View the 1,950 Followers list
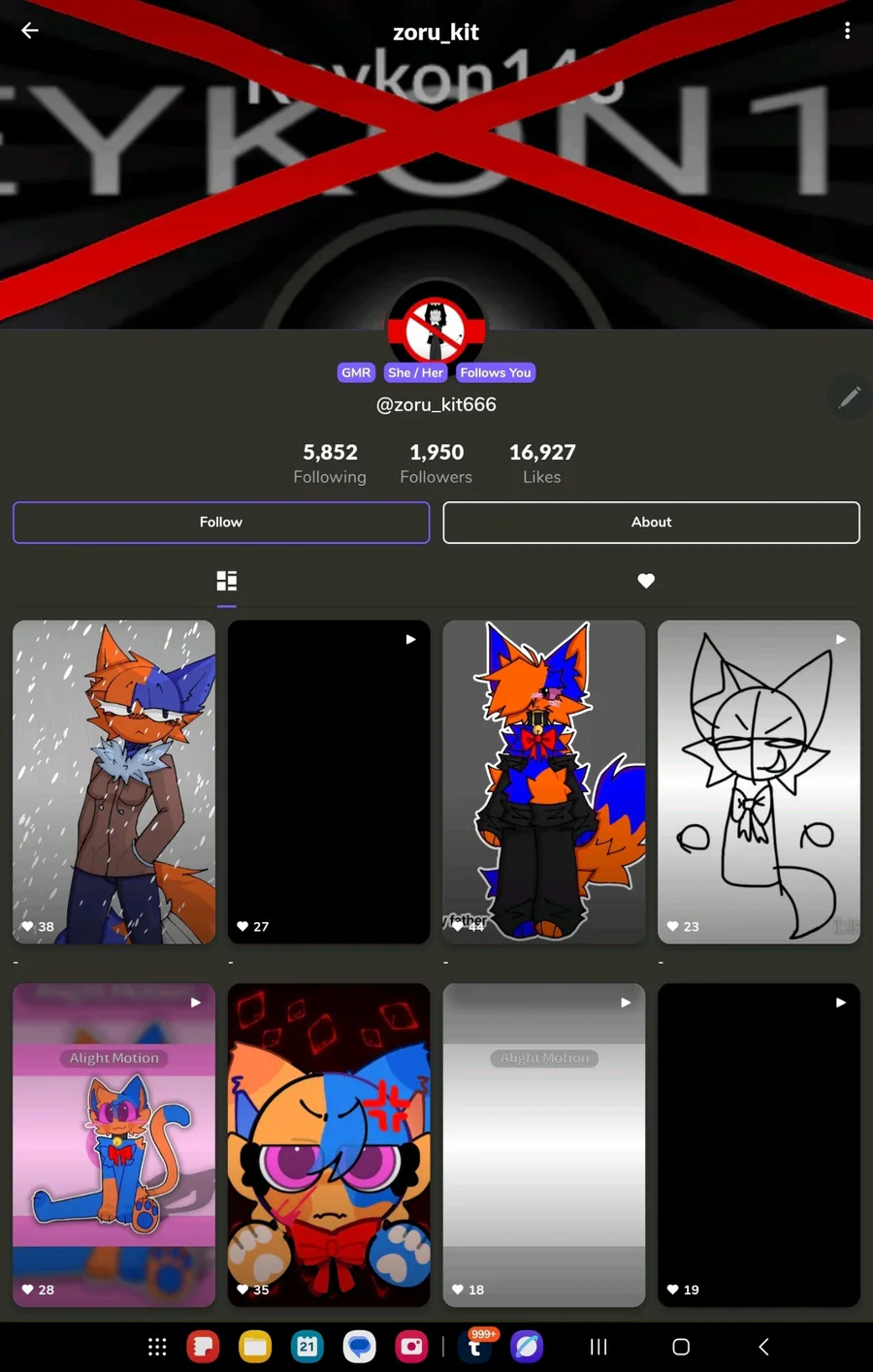This screenshot has height=1372, width=873. 436,463
